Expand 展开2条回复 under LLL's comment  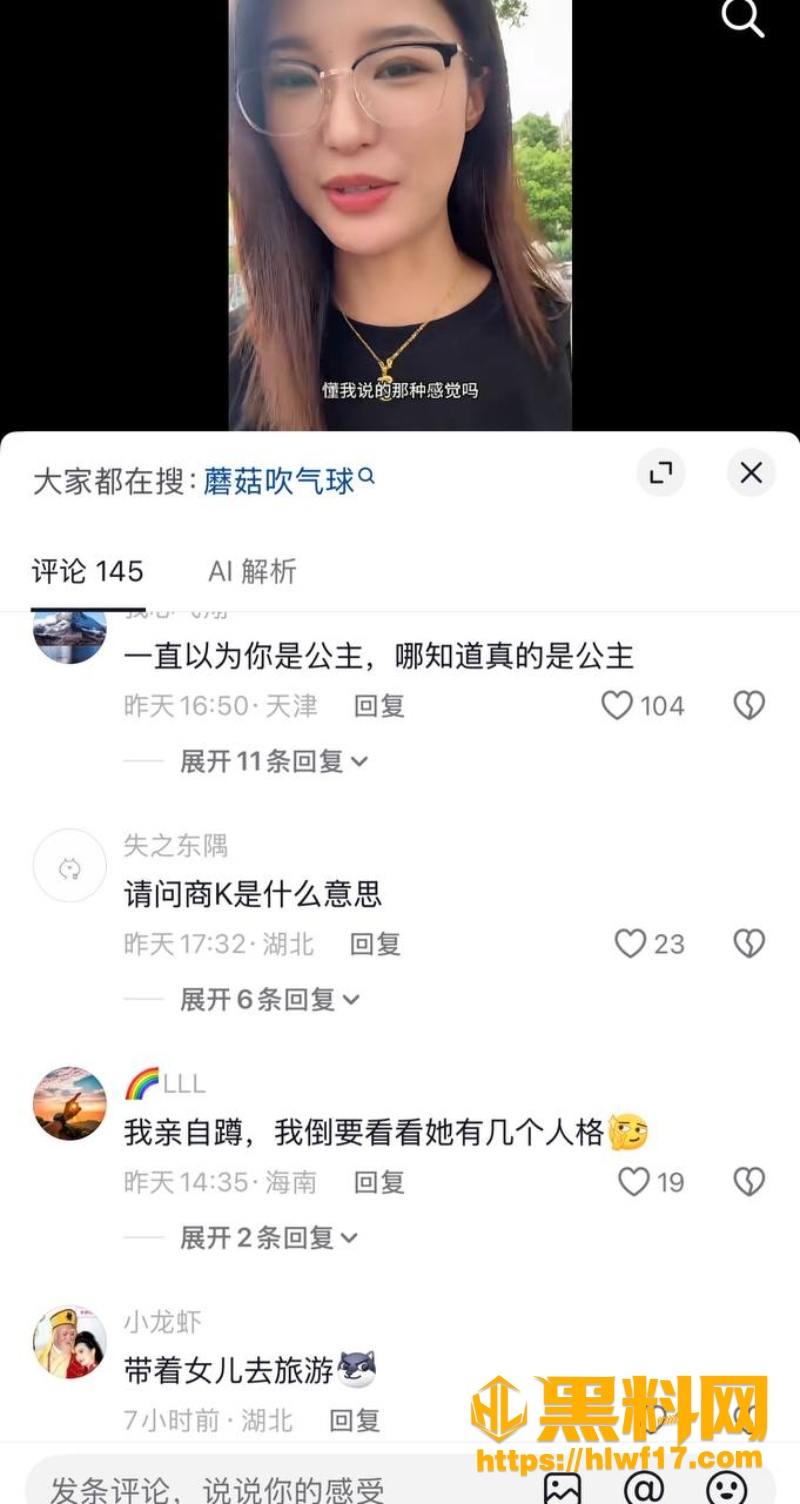point(269,1238)
